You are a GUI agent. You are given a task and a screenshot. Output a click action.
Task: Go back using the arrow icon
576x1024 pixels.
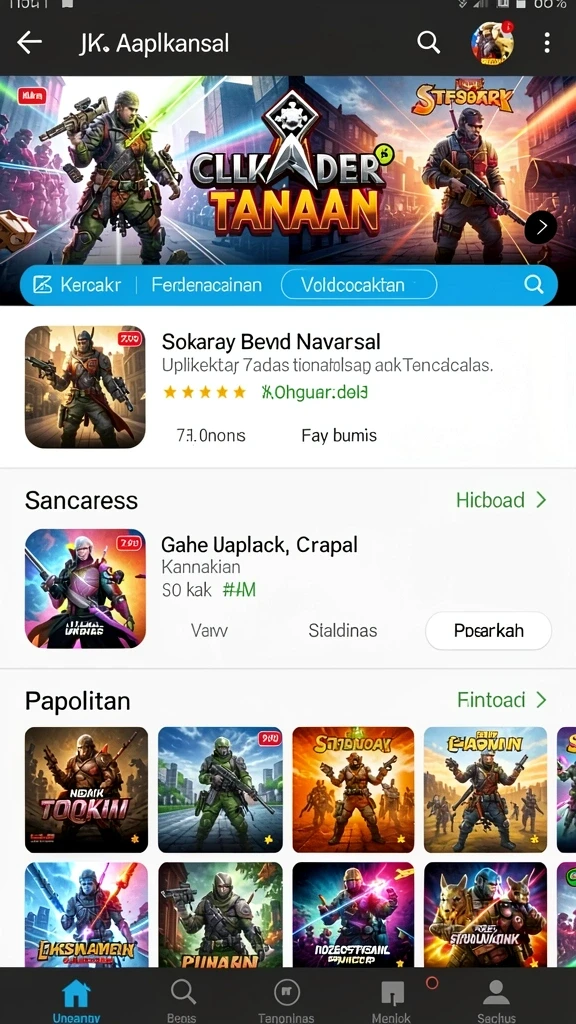29,43
